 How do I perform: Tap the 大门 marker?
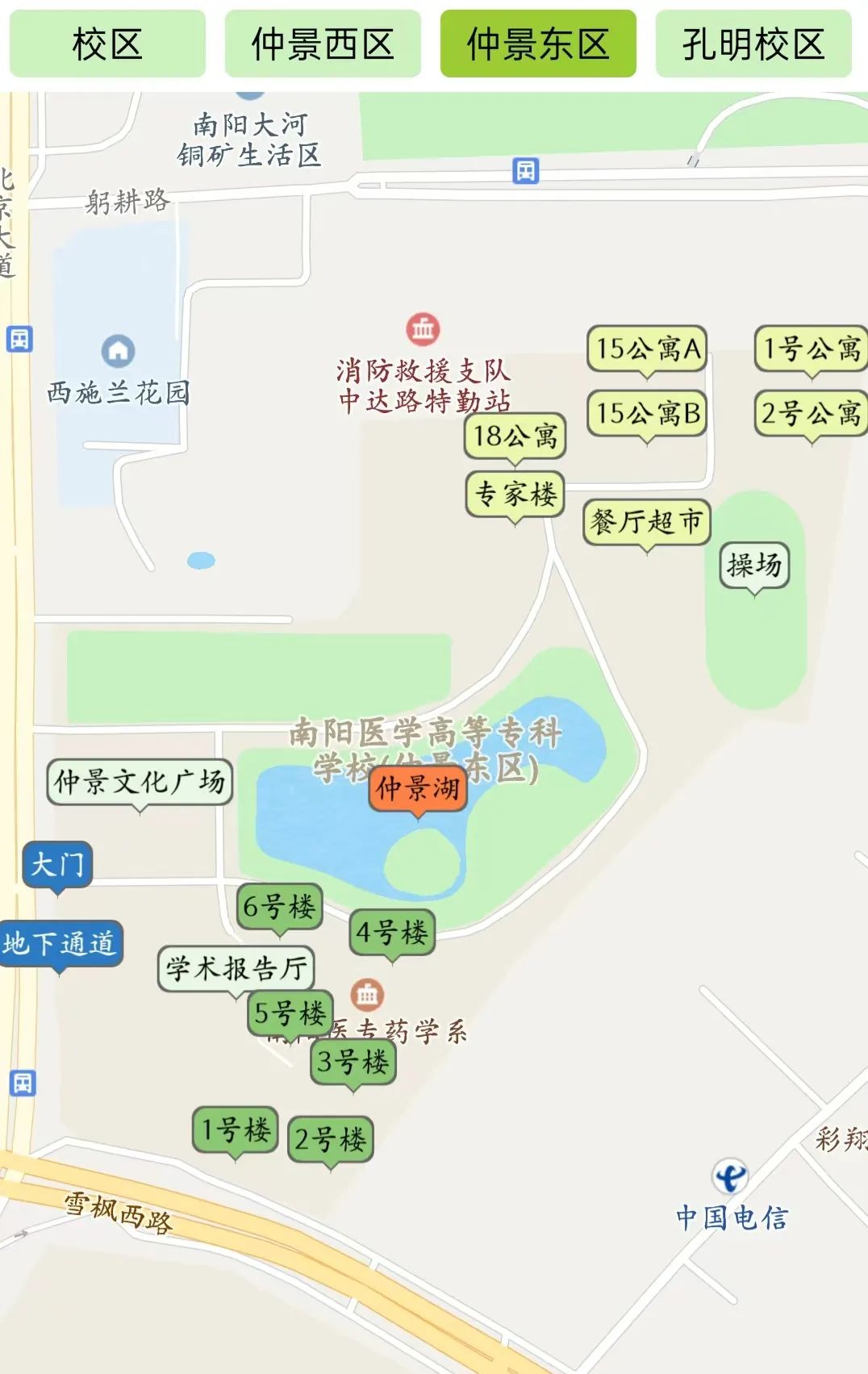point(57,864)
